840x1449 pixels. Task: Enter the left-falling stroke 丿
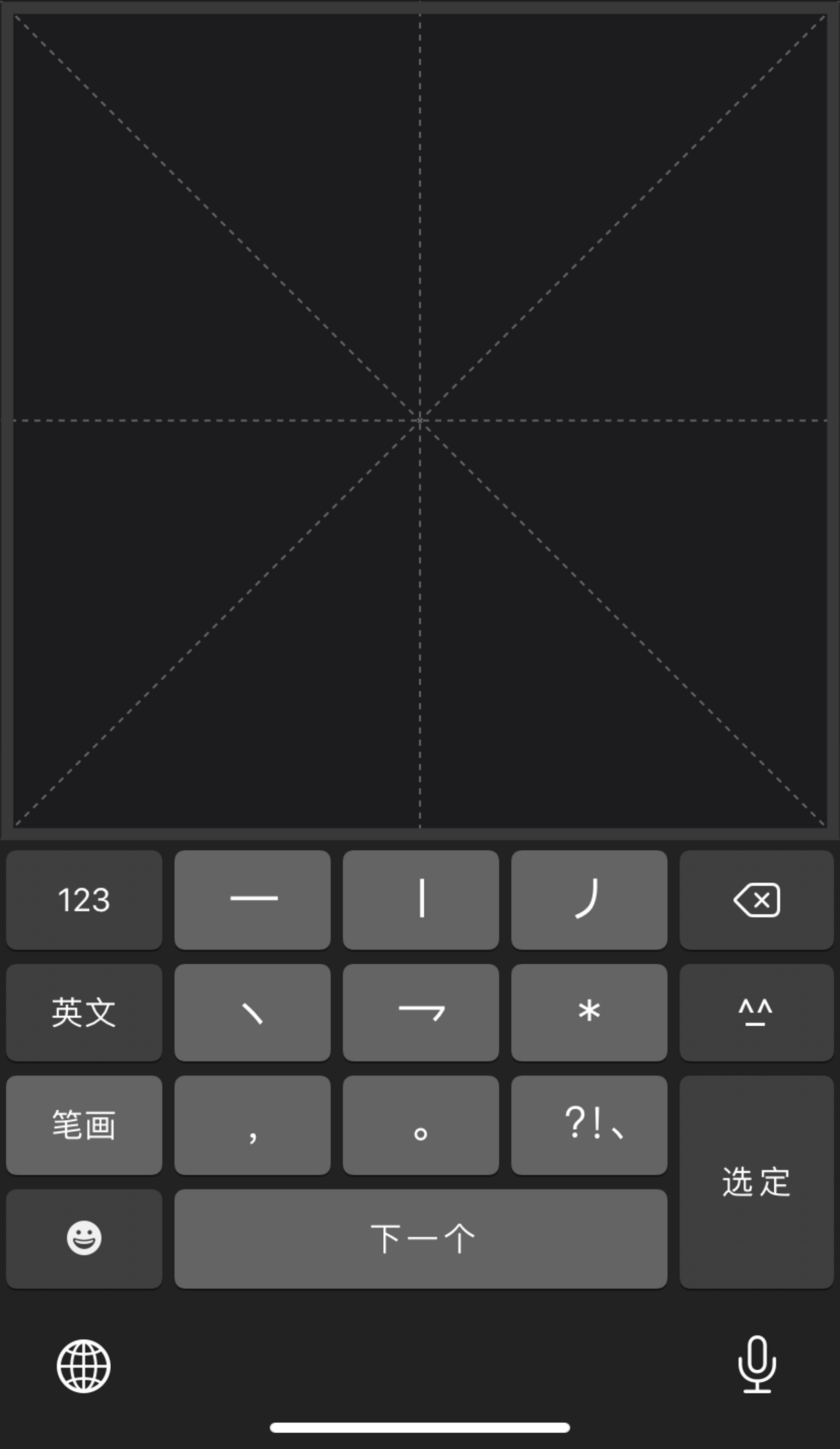click(589, 900)
